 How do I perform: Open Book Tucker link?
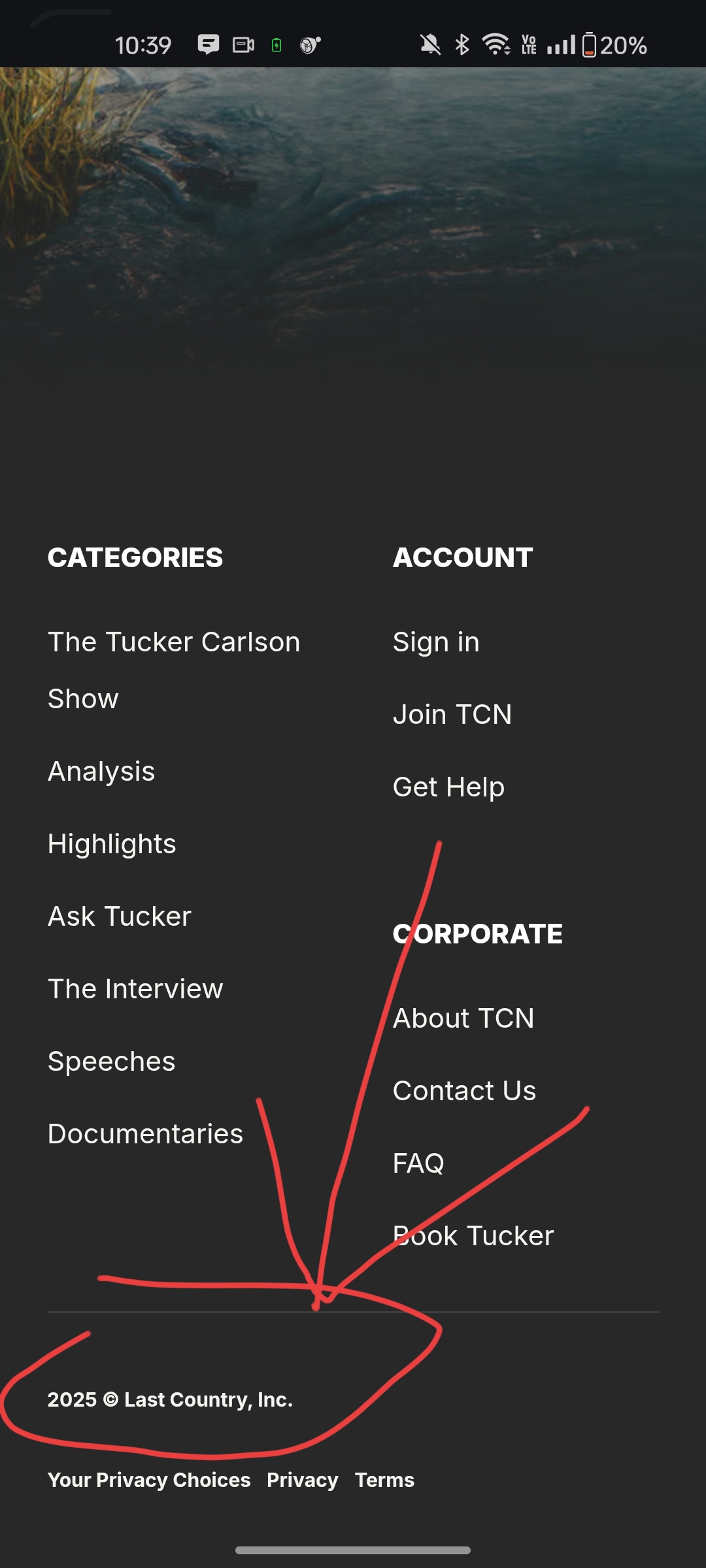[473, 1236]
